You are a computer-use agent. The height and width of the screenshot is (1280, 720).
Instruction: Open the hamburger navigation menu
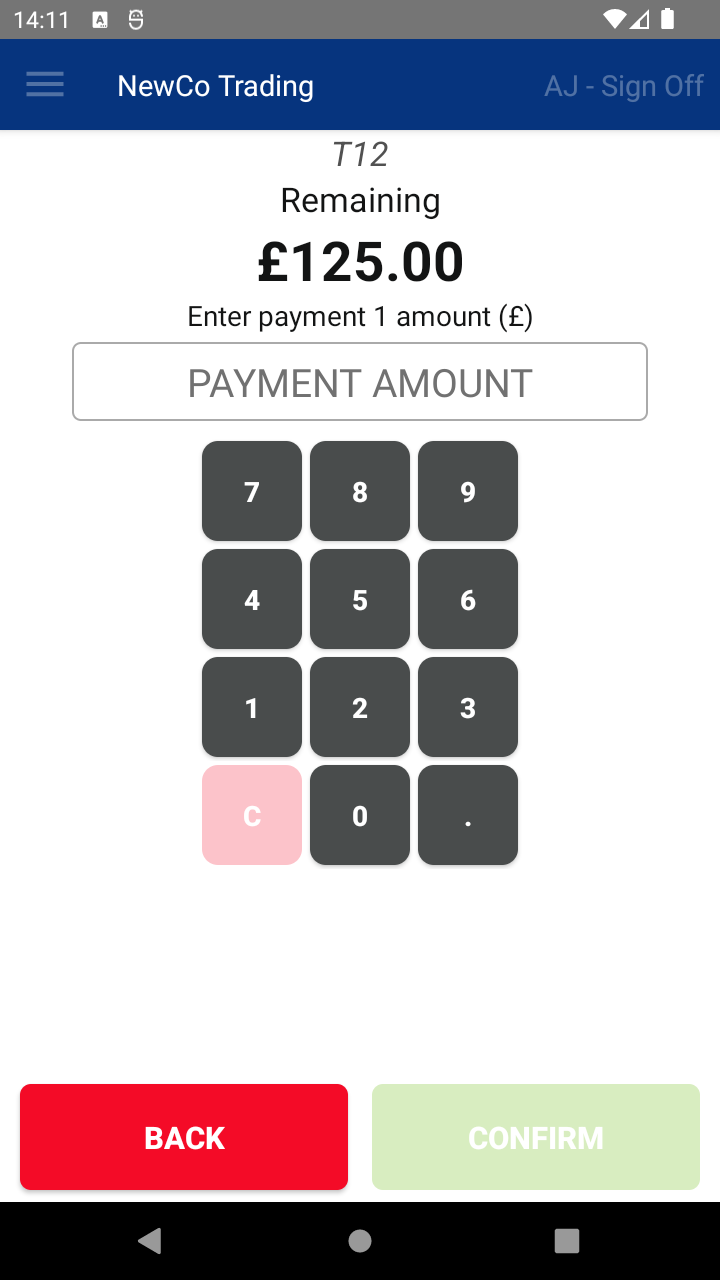[x=45, y=85]
